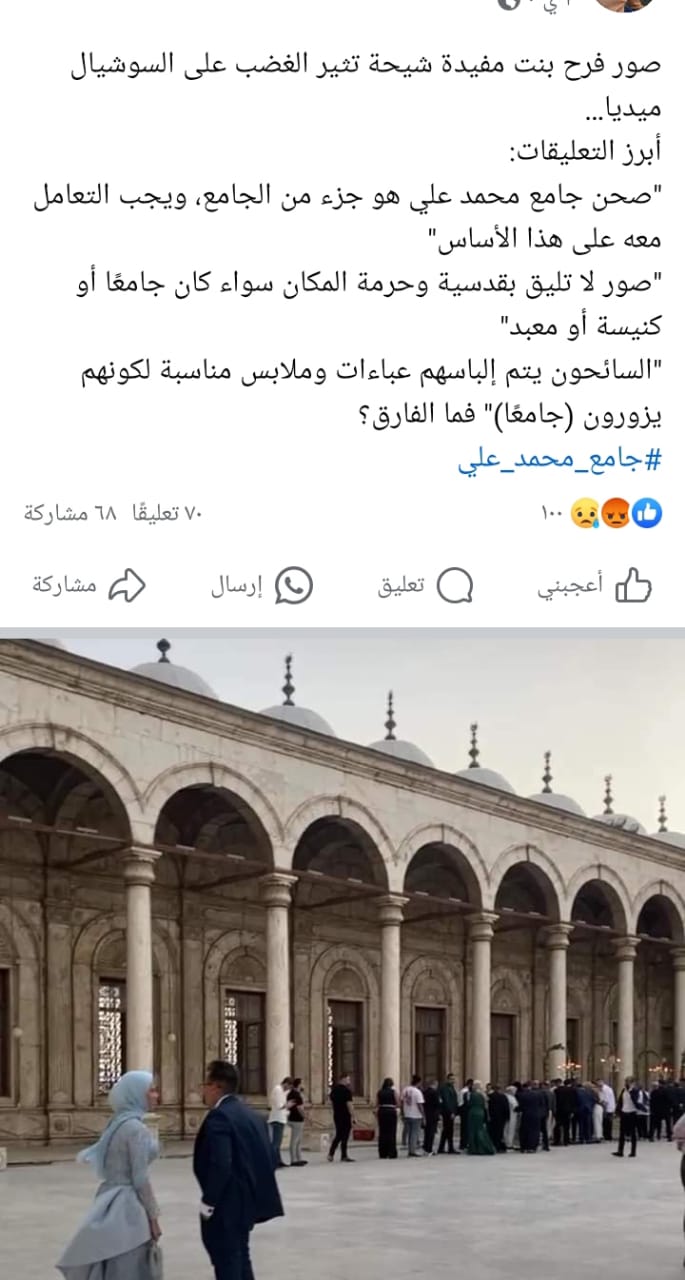685x1280 pixels.
Task: View the reactions list on the post
Action: pos(602,514)
